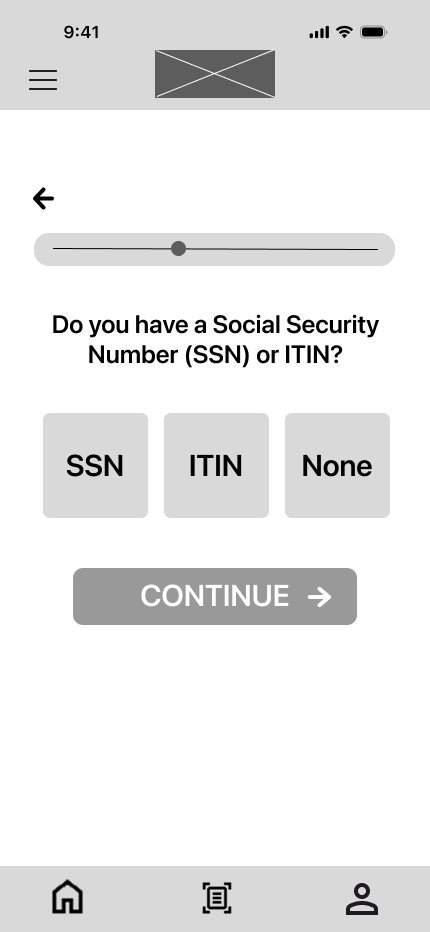Image resolution: width=430 pixels, height=932 pixels.
Task: Pick the None option
Action: pyautogui.click(x=337, y=465)
